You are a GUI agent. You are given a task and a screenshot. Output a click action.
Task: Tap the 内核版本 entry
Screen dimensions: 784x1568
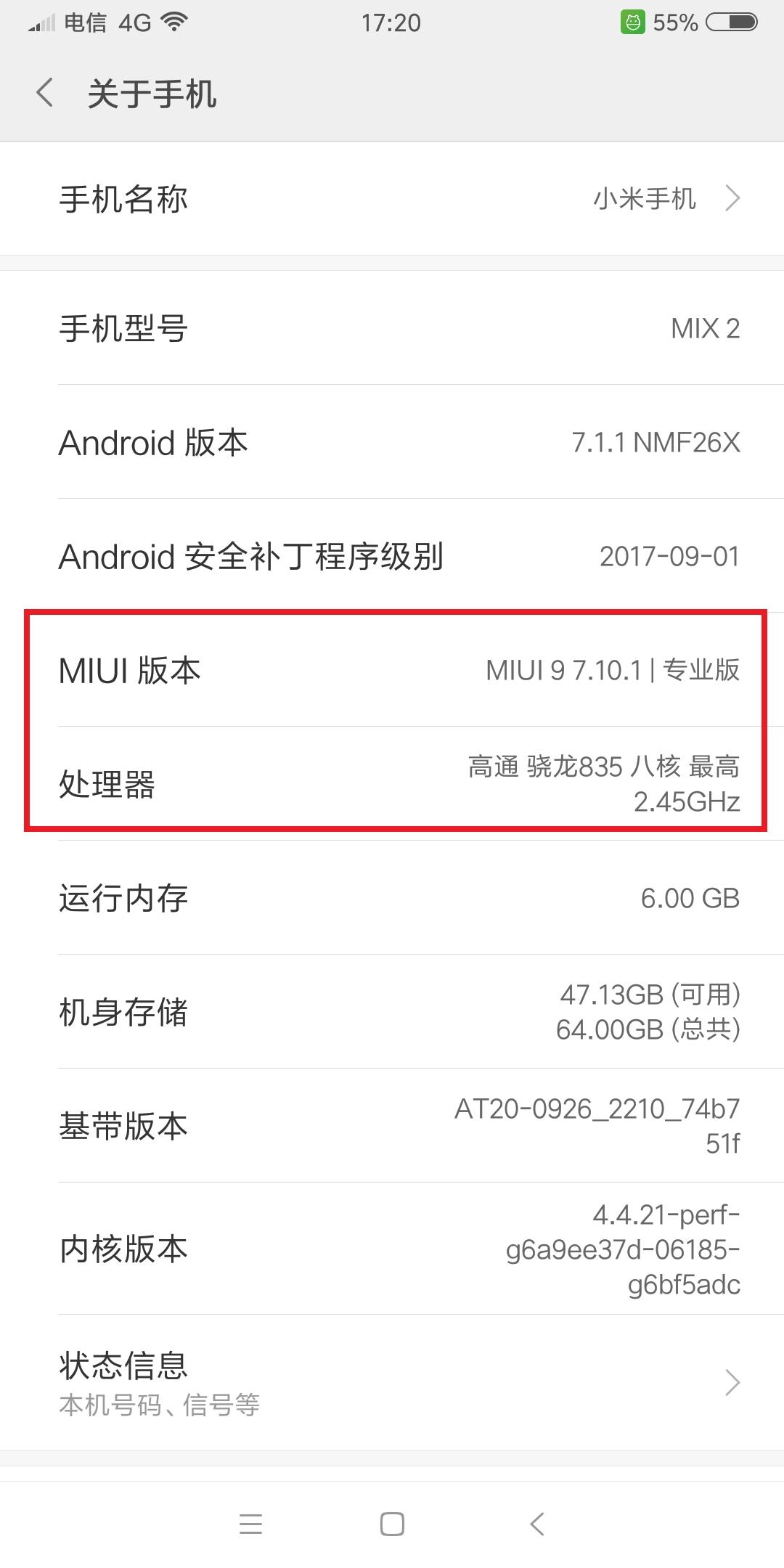392,1249
